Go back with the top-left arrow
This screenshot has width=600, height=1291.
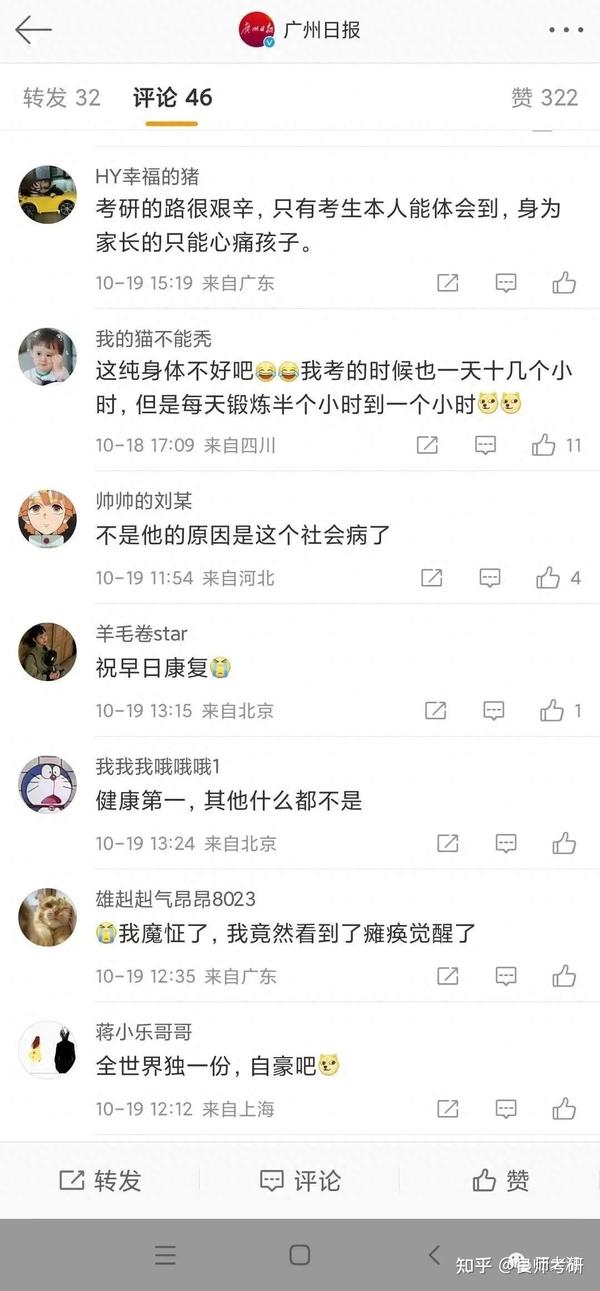click(33, 30)
